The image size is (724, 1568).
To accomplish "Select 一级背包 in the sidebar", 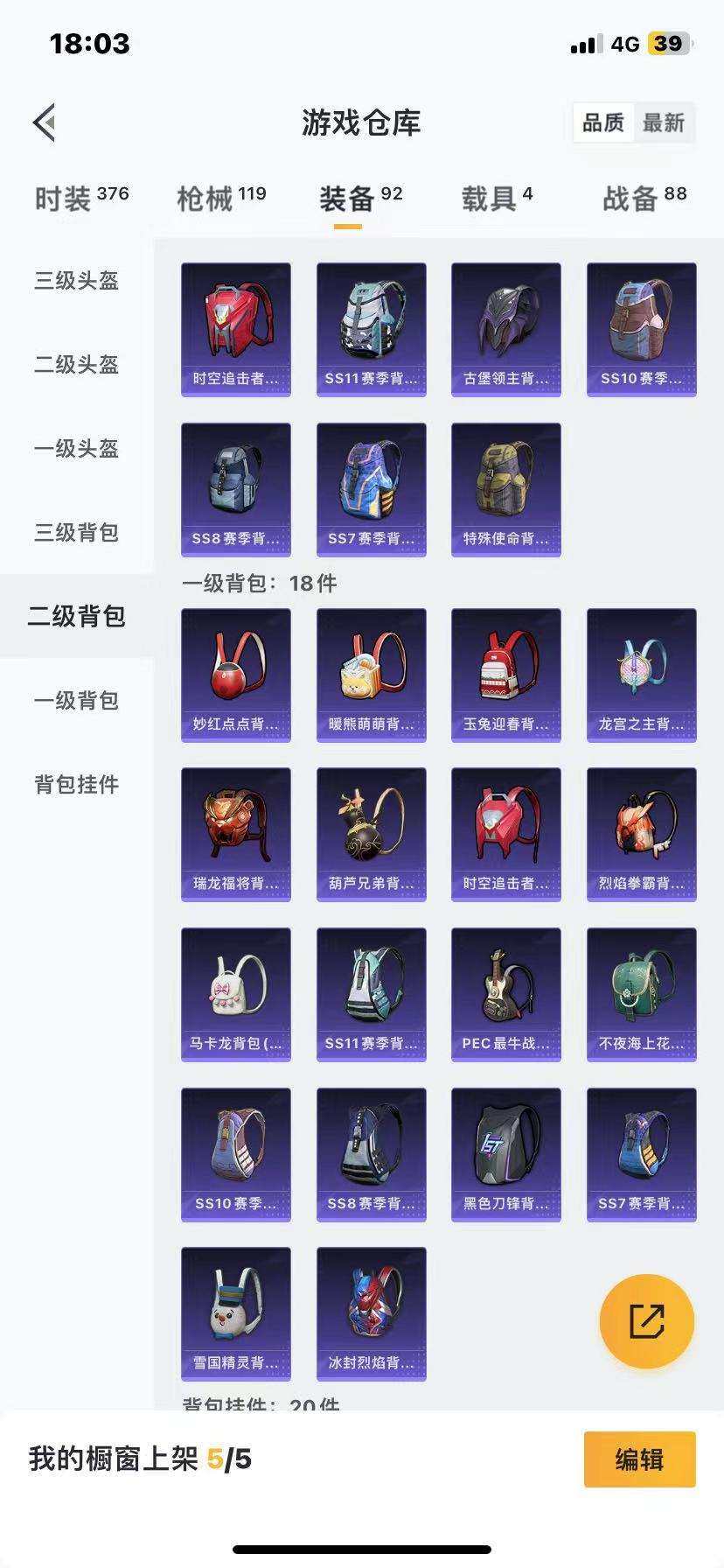I will pyautogui.click(x=75, y=700).
